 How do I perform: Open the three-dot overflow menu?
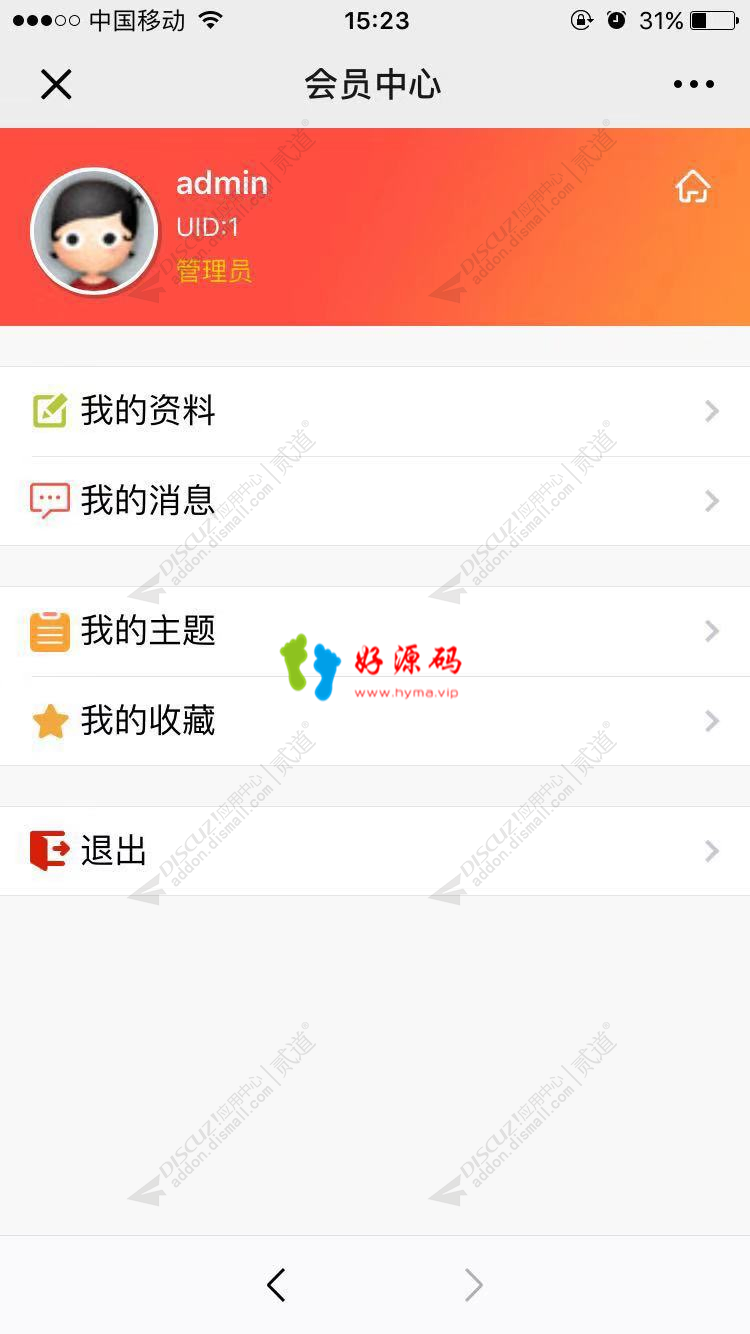point(694,85)
